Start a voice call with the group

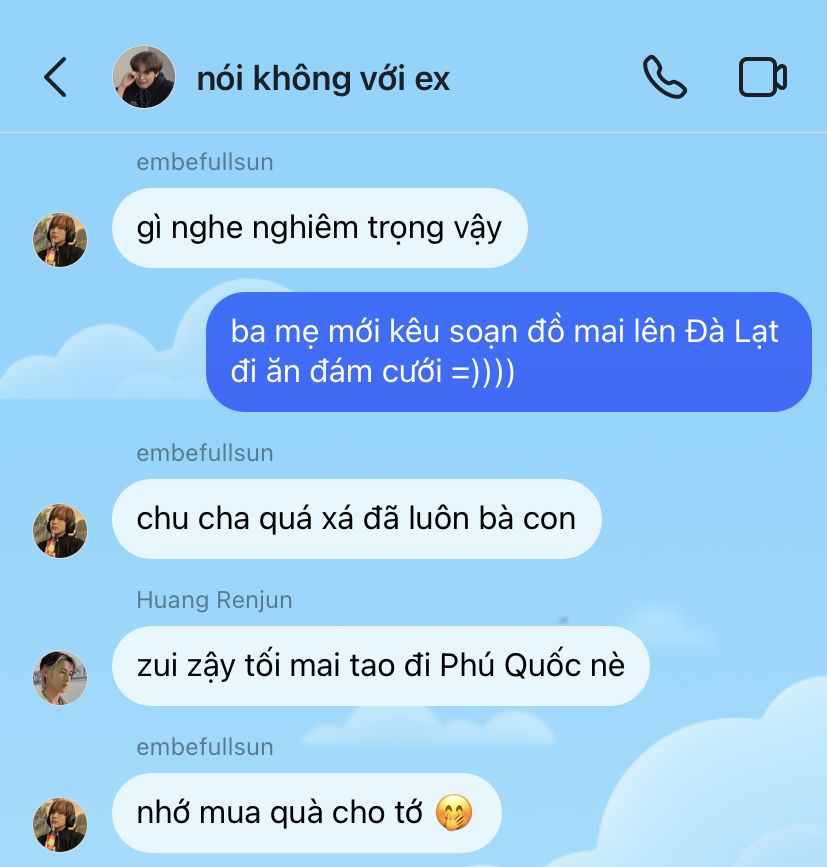point(664,77)
